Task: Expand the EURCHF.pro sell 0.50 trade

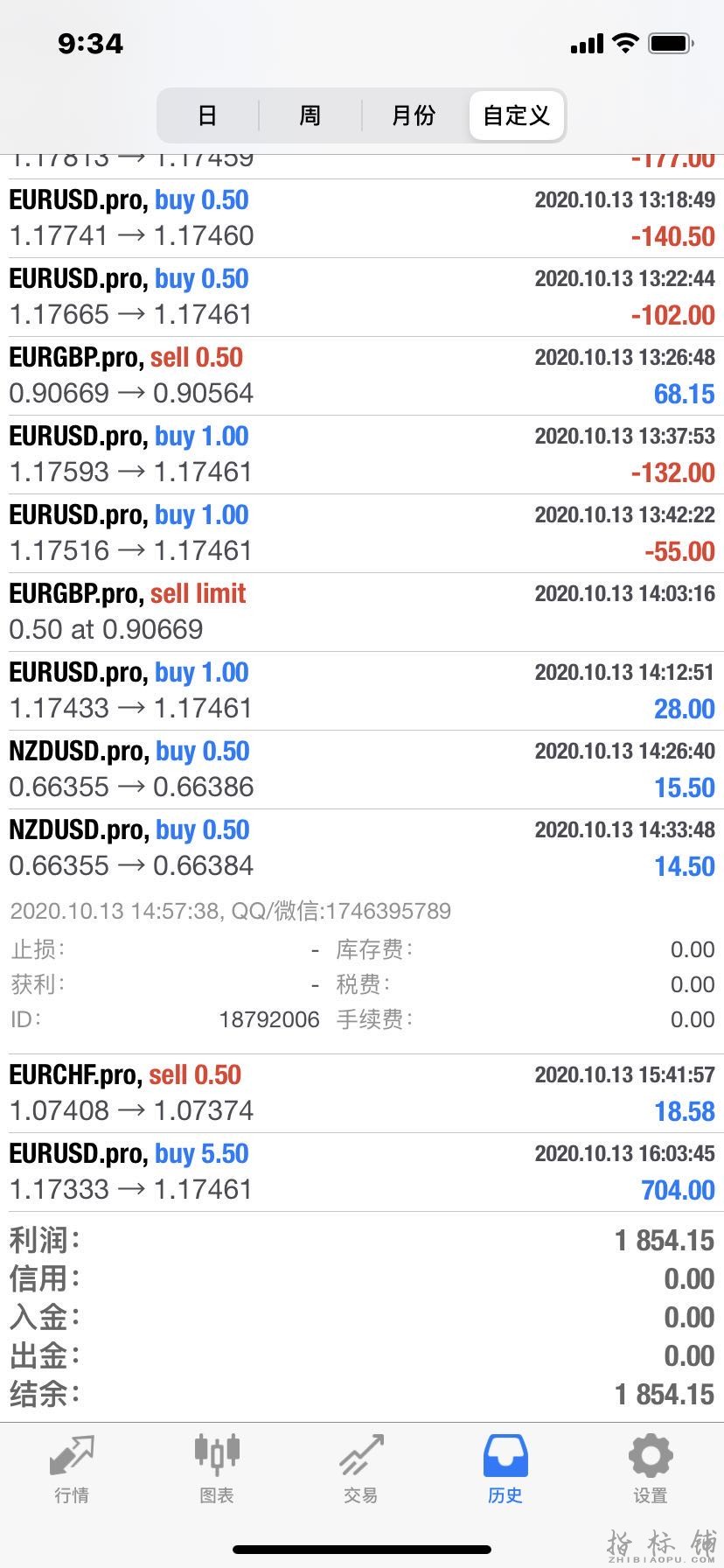Action: (362, 1094)
